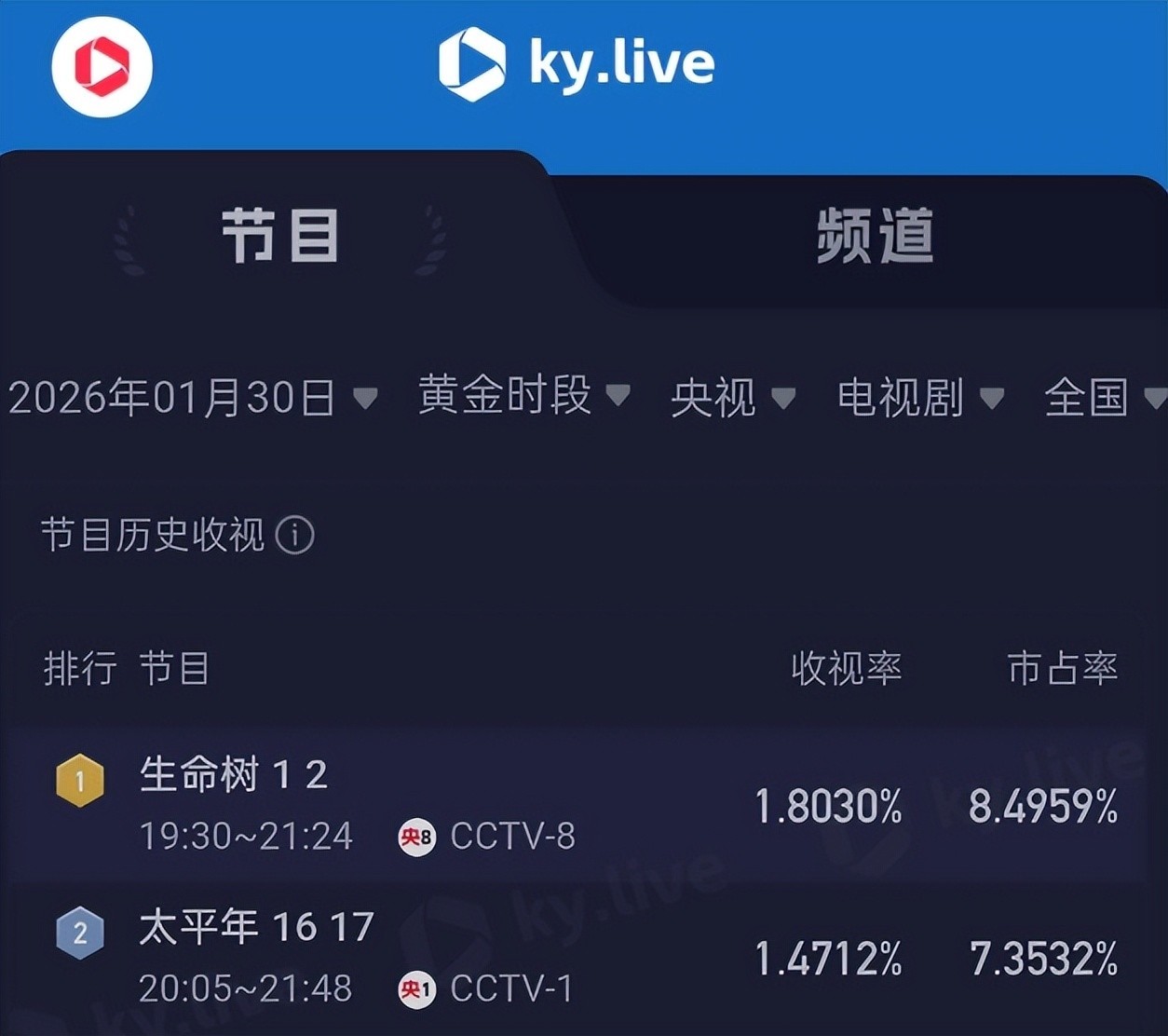Tap the red play icon at top left
This screenshot has height=1036, width=1168.
(102, 67)
